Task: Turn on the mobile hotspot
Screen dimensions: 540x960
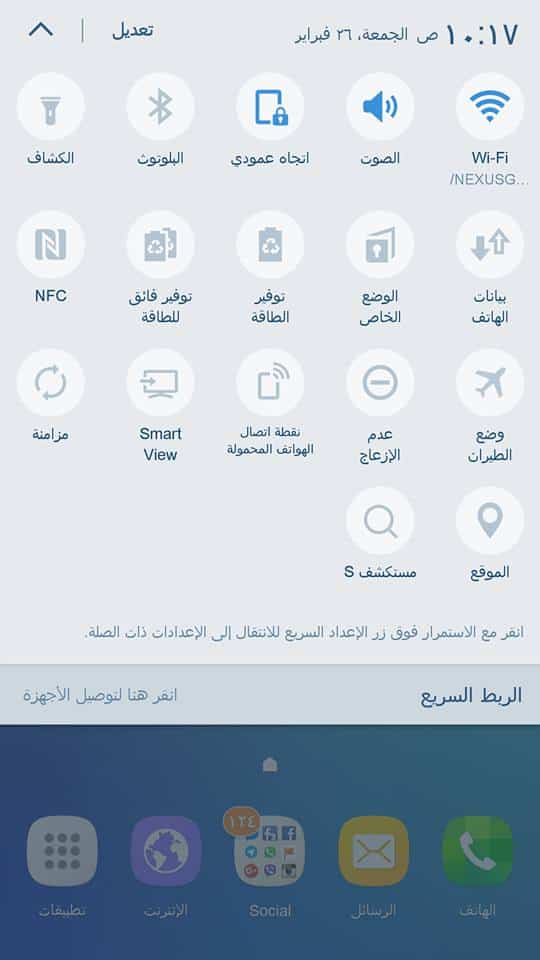Action: pos(270,383)
